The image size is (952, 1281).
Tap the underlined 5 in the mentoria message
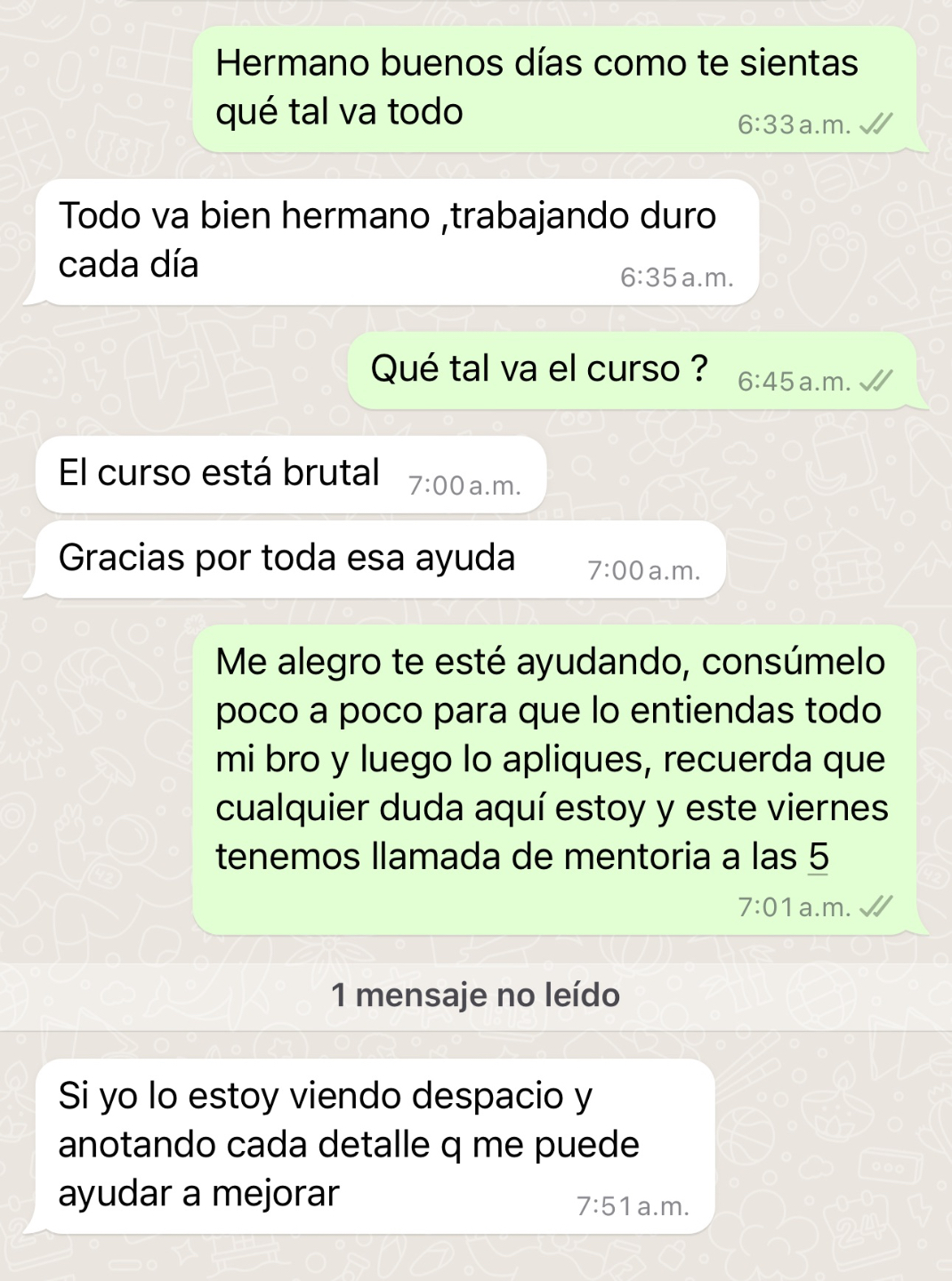tap(819, 858)
